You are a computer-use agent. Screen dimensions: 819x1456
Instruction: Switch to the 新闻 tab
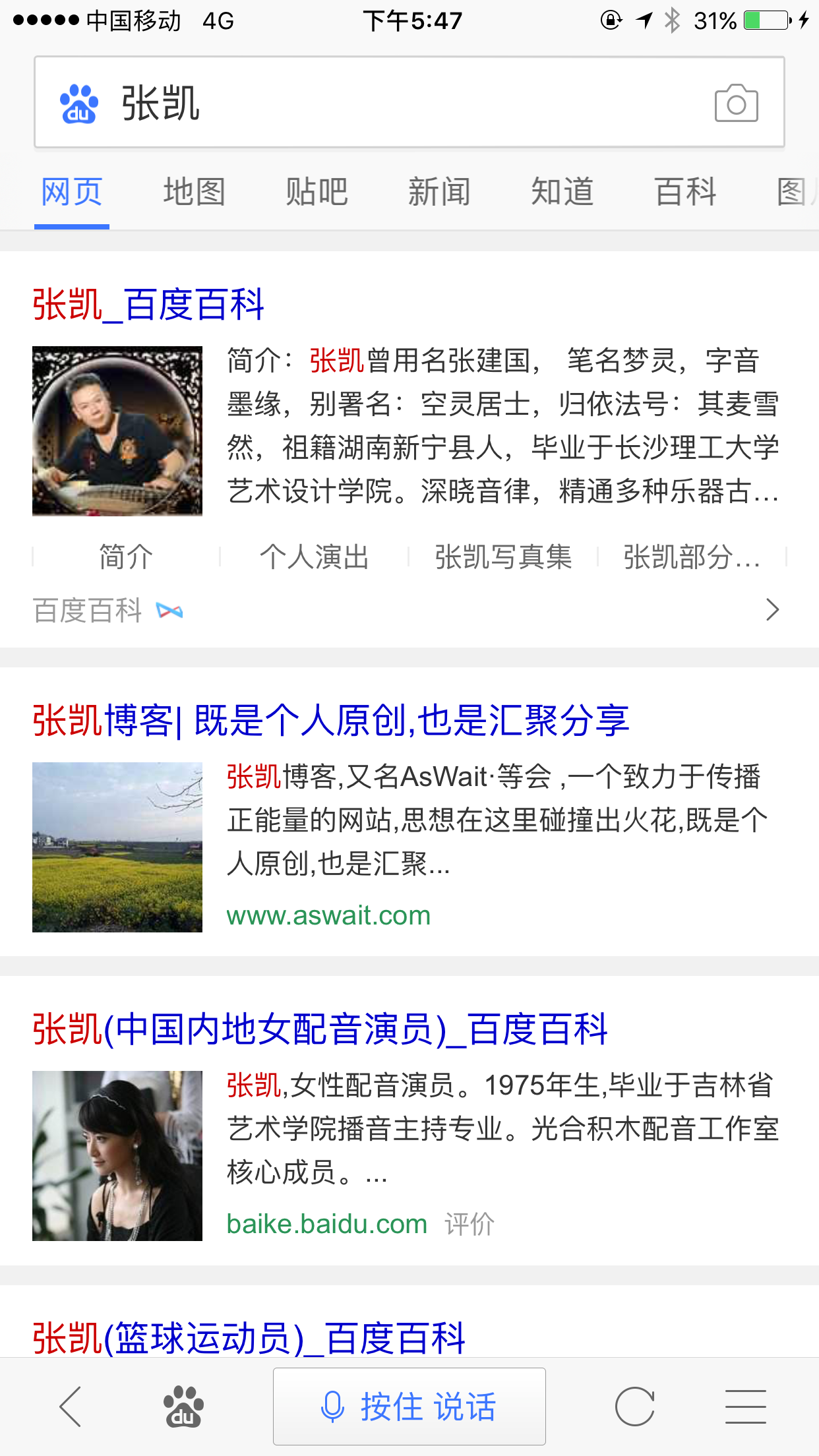pyautogui.click(x=439, y=193)
